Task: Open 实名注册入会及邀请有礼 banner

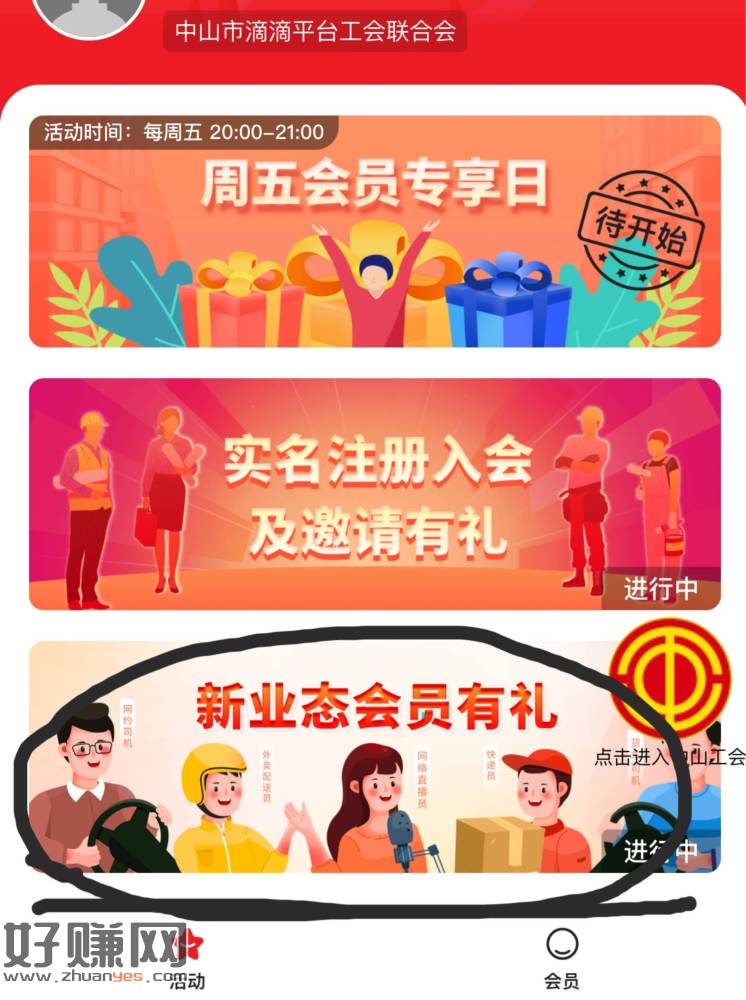Action: coord(374,494)
